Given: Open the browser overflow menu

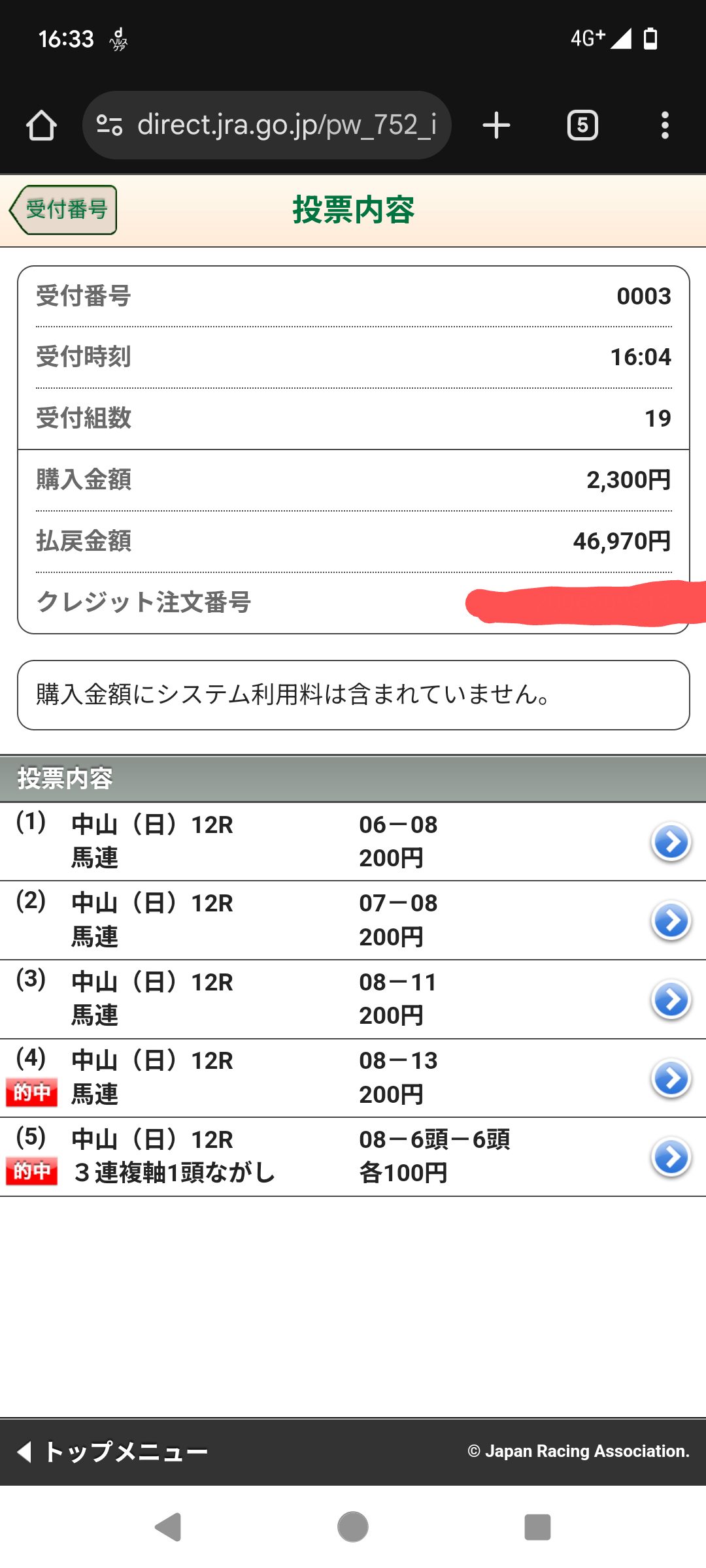Looking at the screenshot, I should coord(665,125).
